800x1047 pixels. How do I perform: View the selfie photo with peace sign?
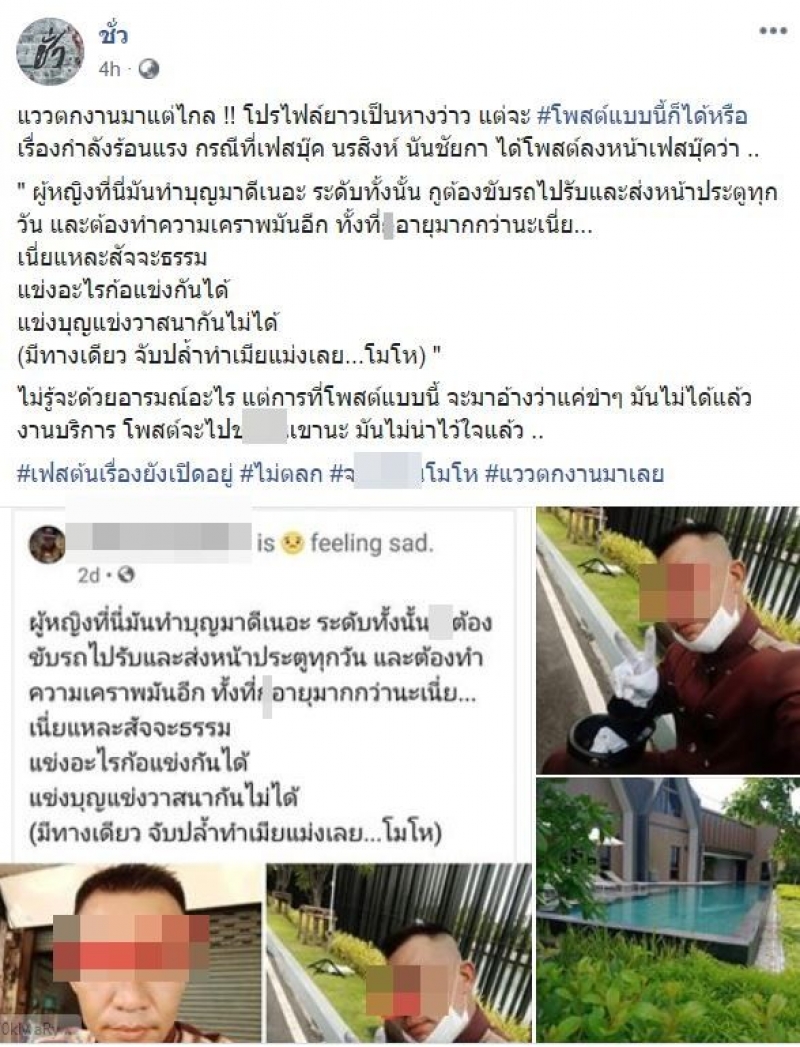click(667, 640)
